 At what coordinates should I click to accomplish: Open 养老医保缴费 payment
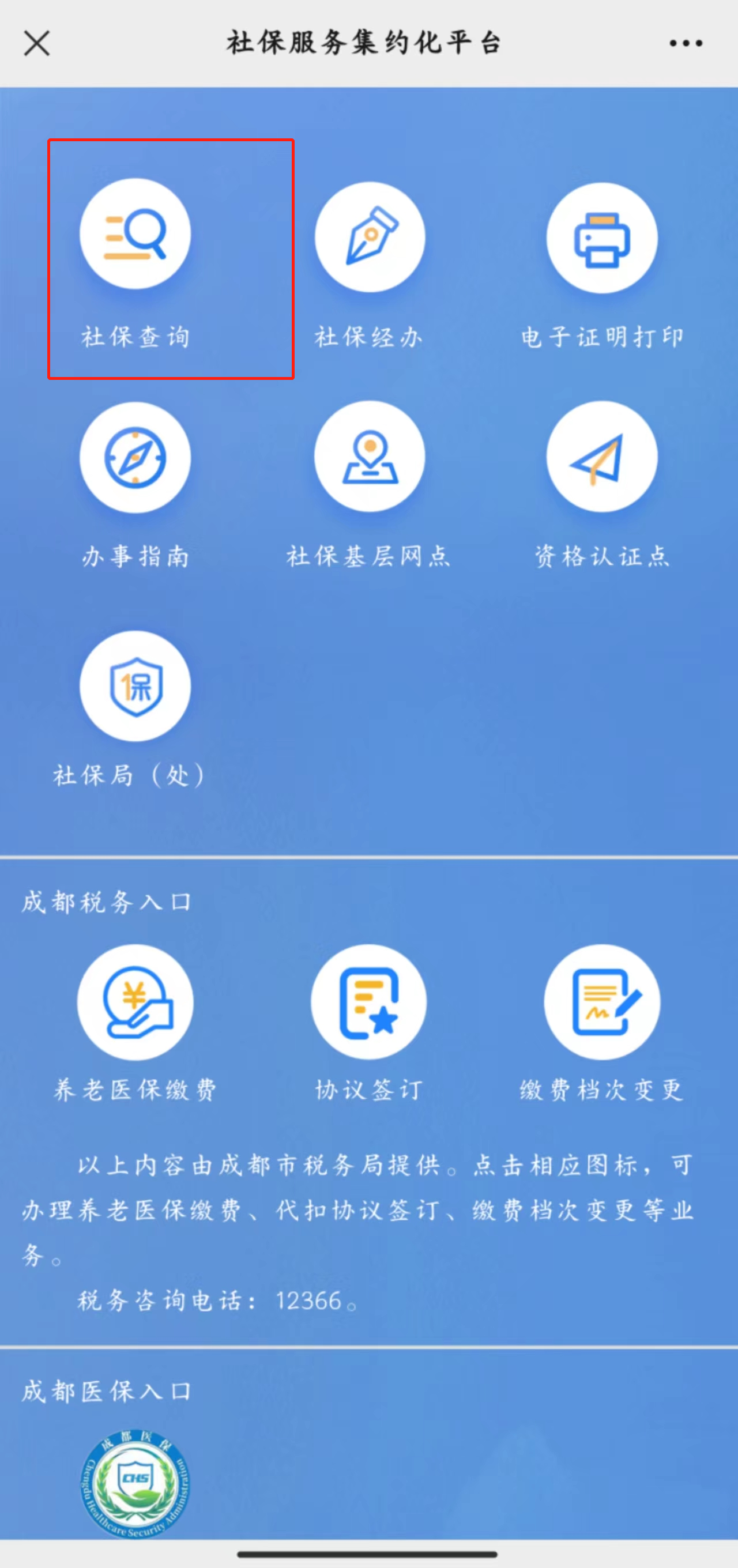135,1002
